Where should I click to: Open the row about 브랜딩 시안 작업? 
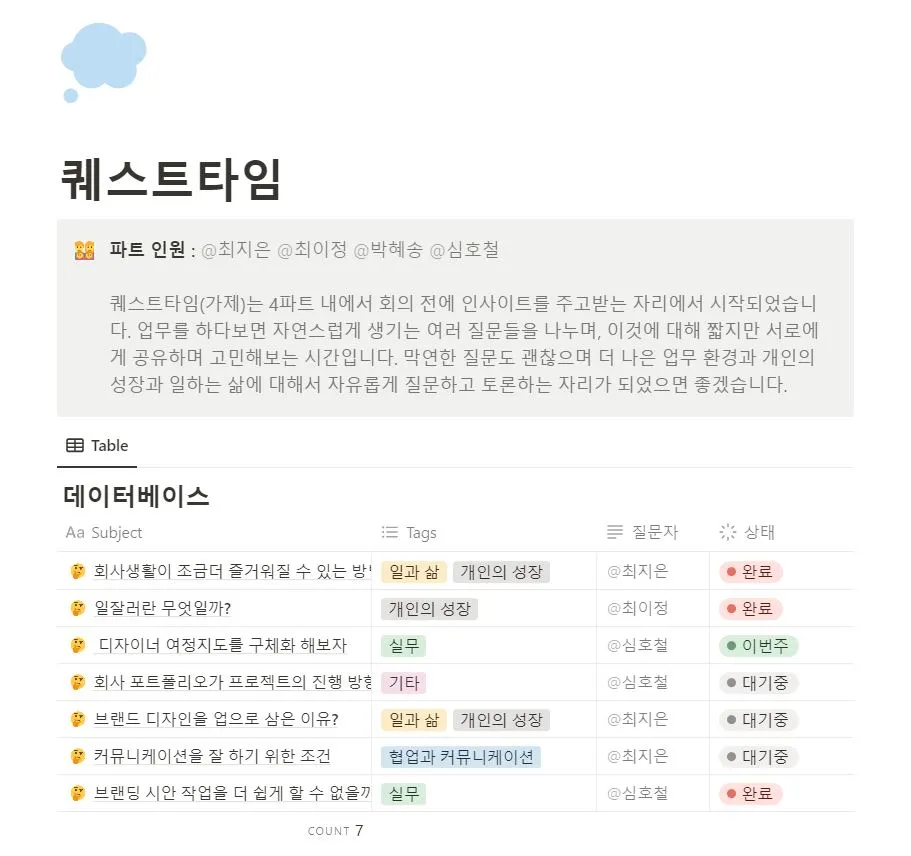click(x=232, y=793)
